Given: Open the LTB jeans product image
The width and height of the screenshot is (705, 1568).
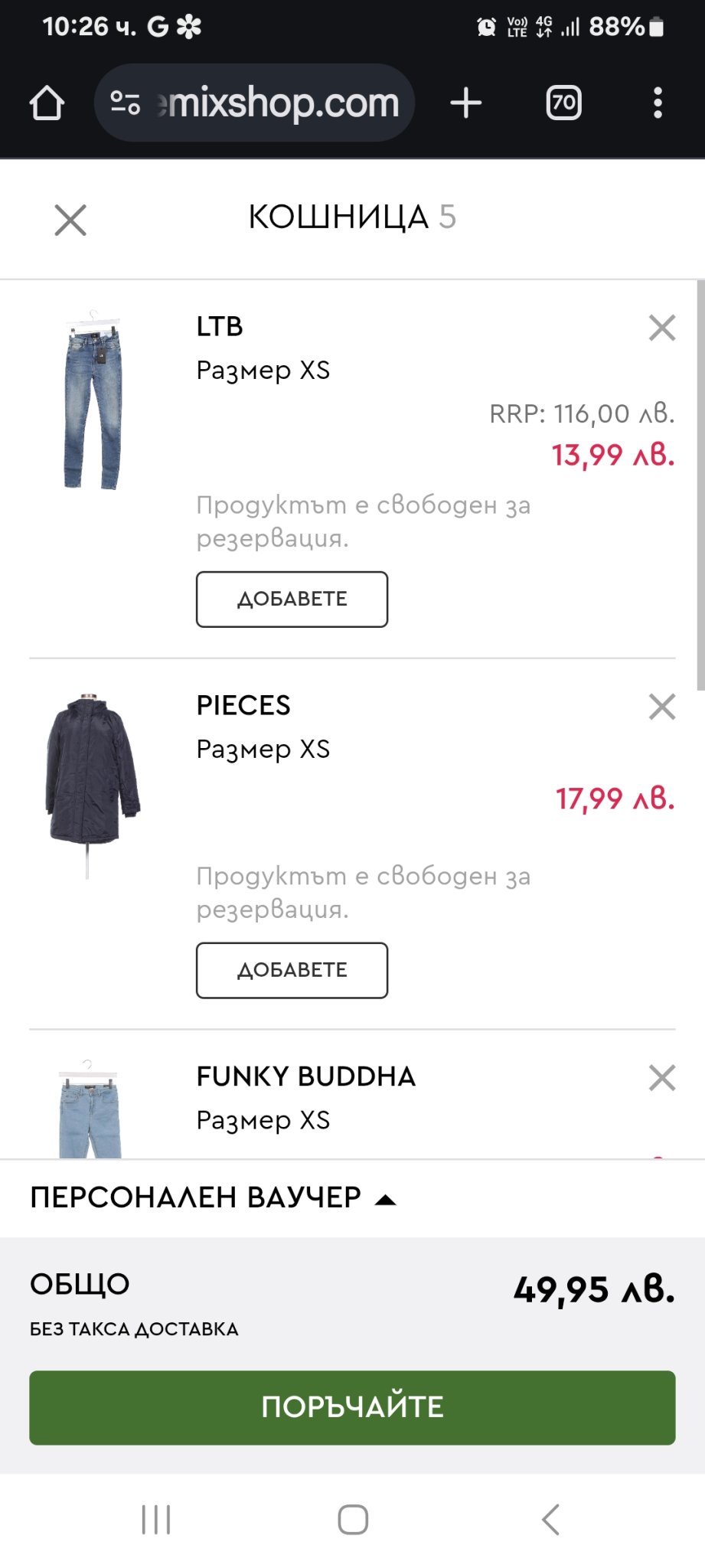Looking at the screenshot, I should coord(93,400).
